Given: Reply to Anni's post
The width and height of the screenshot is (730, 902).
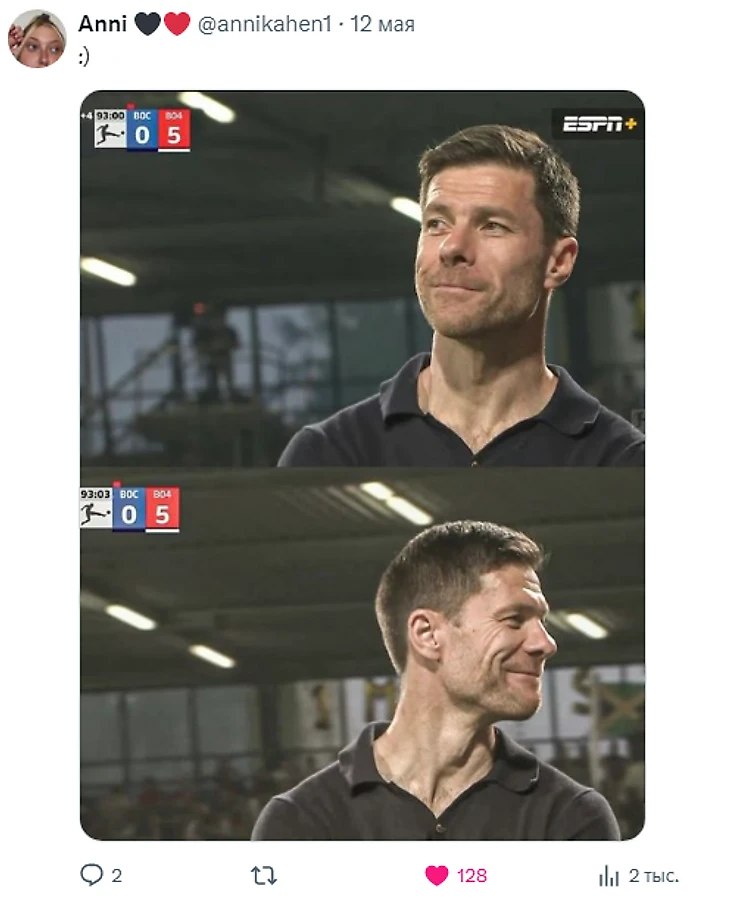Looking at the screenshot, I should click(92, 876).
